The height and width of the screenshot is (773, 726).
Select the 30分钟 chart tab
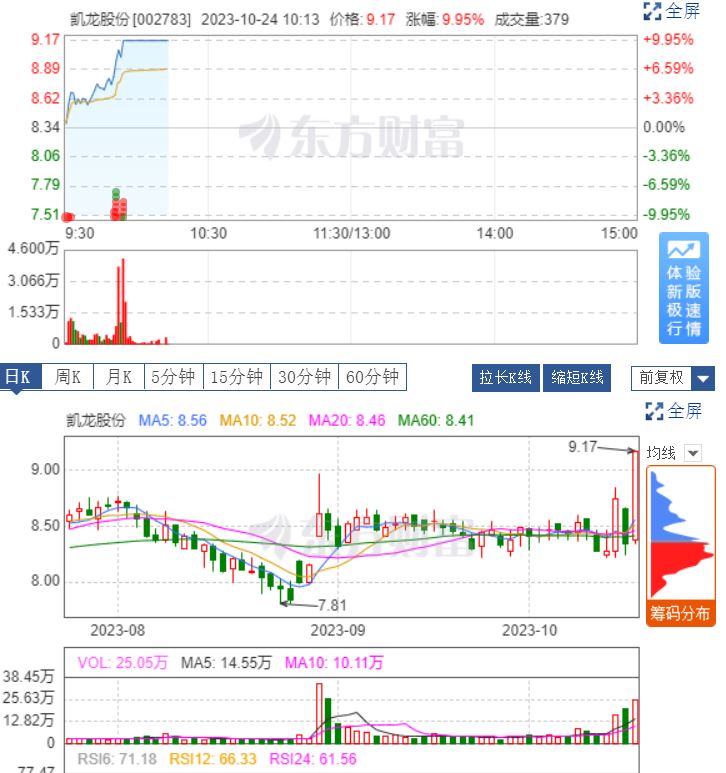click(x=304, y=377)
